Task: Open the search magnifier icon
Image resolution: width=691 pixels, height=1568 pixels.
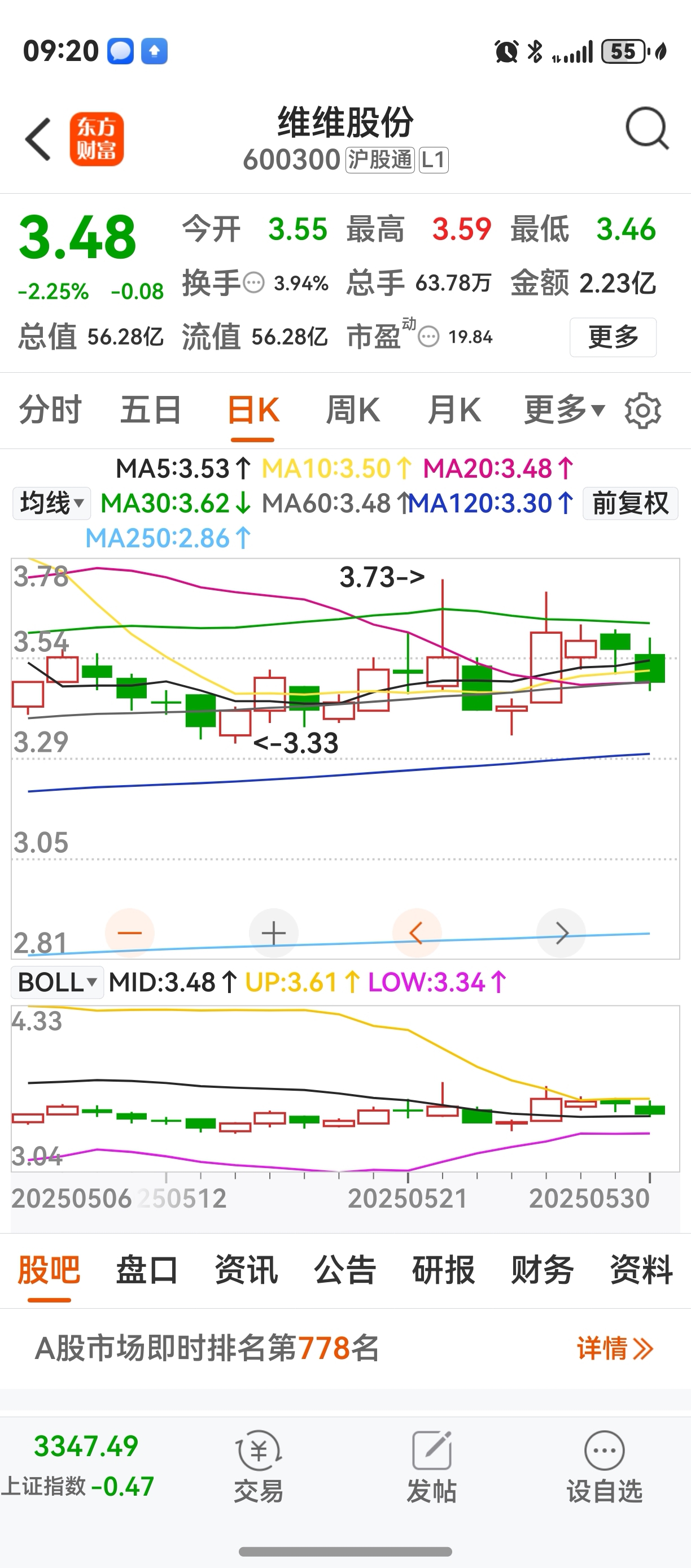Action: pyautogui.click(x=647, y=128)
